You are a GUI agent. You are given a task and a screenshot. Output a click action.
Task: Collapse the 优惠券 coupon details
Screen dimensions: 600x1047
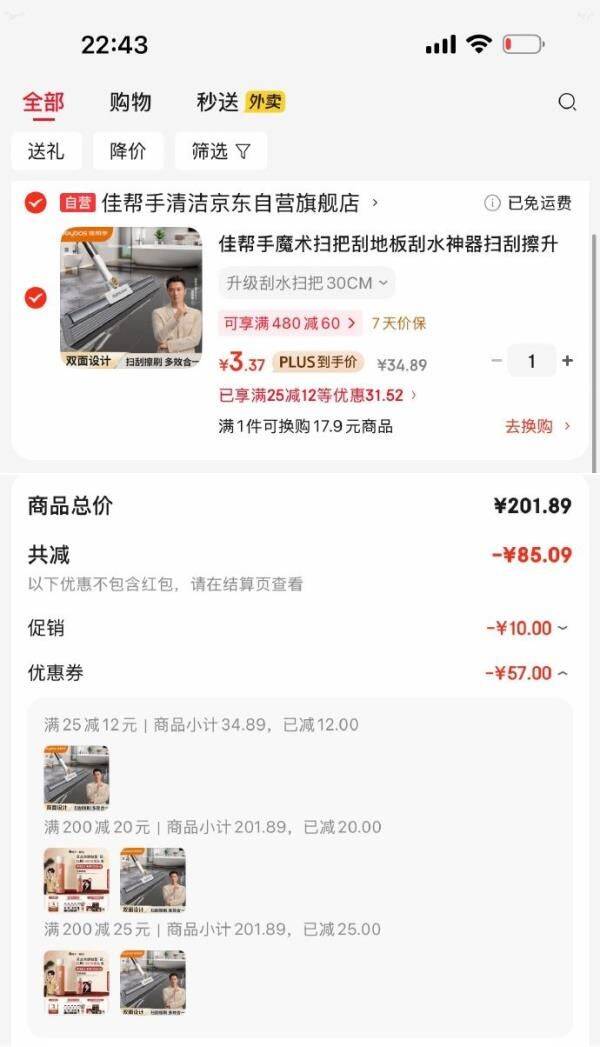click(x=526, y=673)
